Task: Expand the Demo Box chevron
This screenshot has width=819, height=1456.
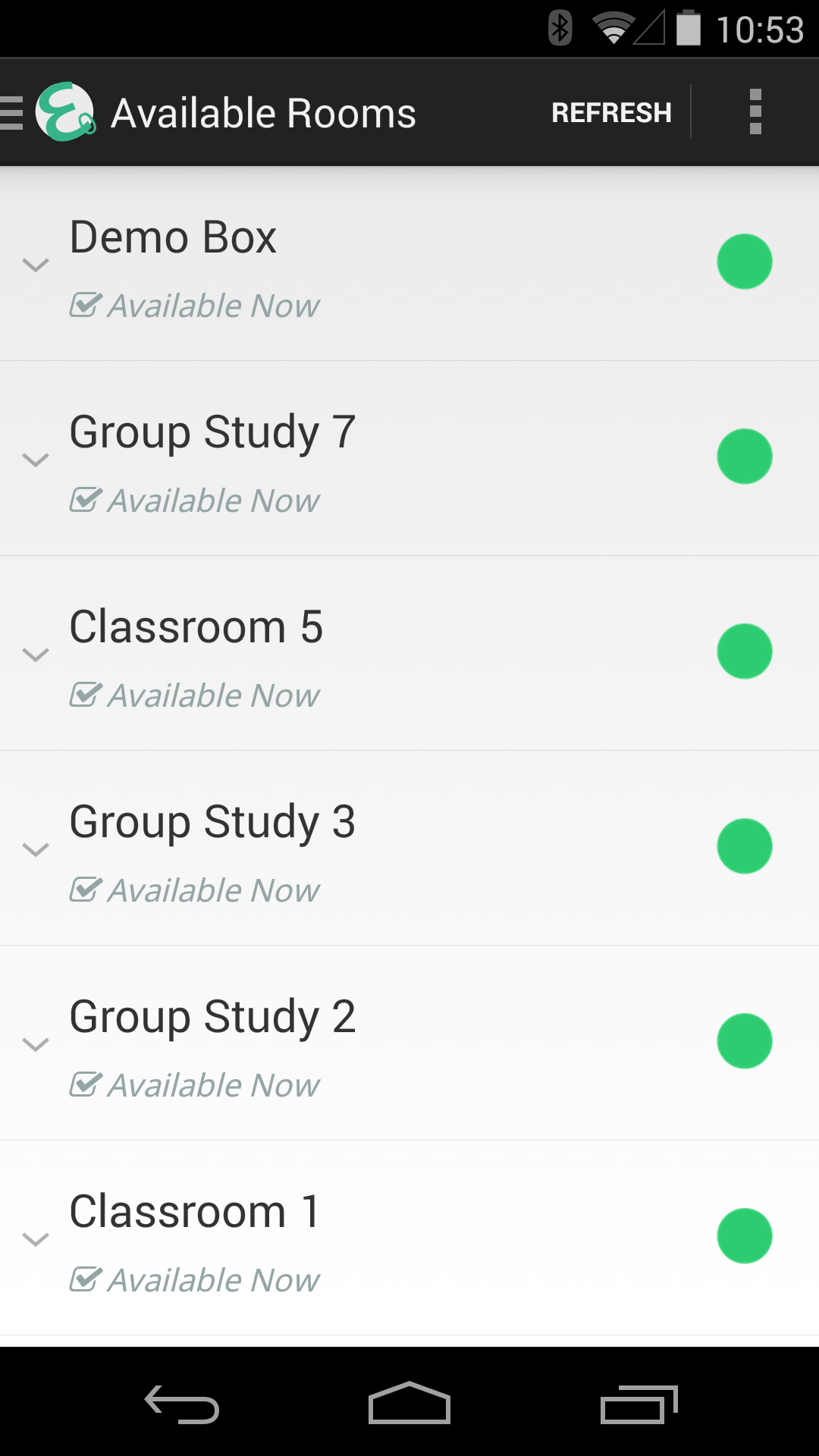Action: point(36,265)
